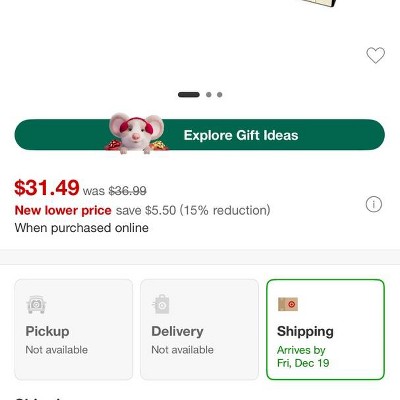This screenshot has height=400, width=400.
Task: Choose the Delivery option card
Action: point(199,329)
